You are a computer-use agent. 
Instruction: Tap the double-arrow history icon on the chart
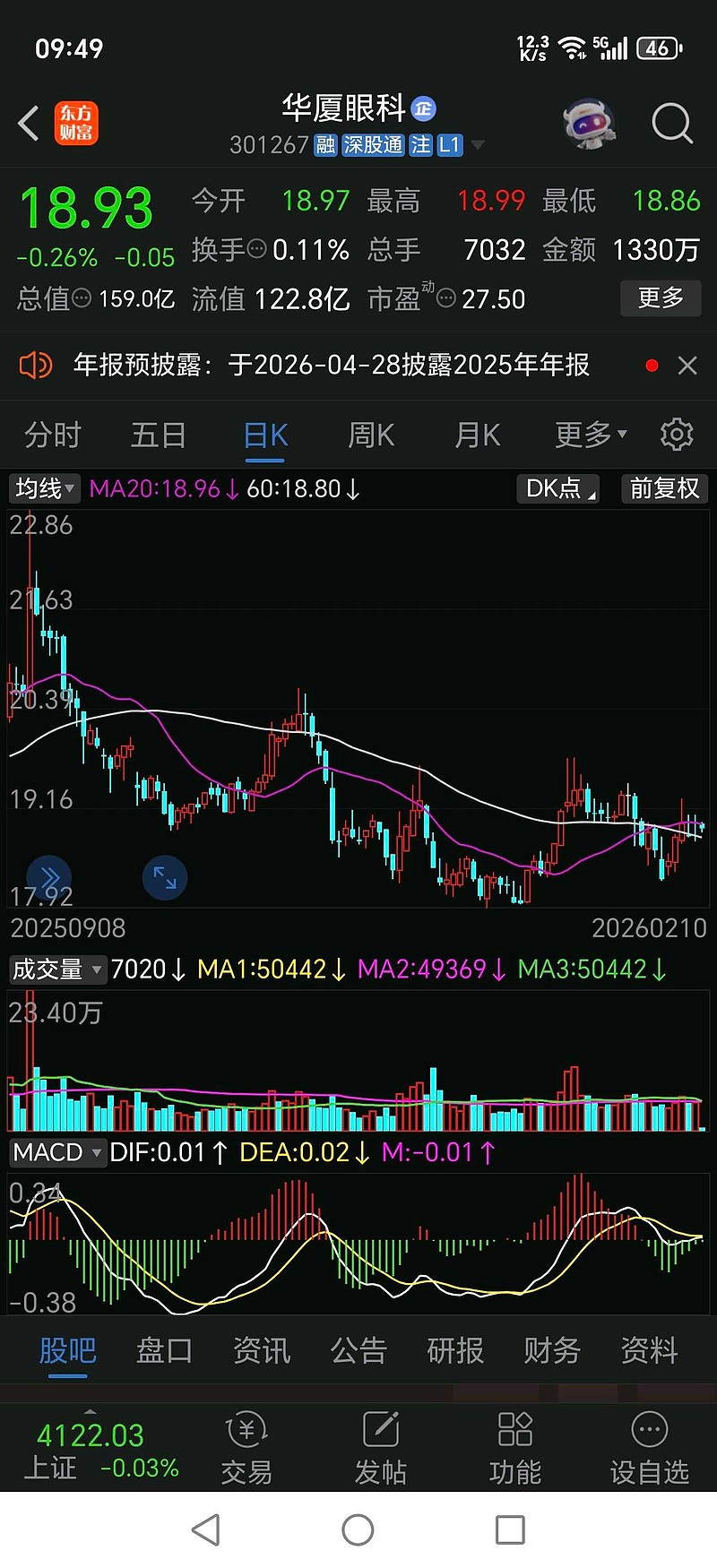[x=49, y=878]
